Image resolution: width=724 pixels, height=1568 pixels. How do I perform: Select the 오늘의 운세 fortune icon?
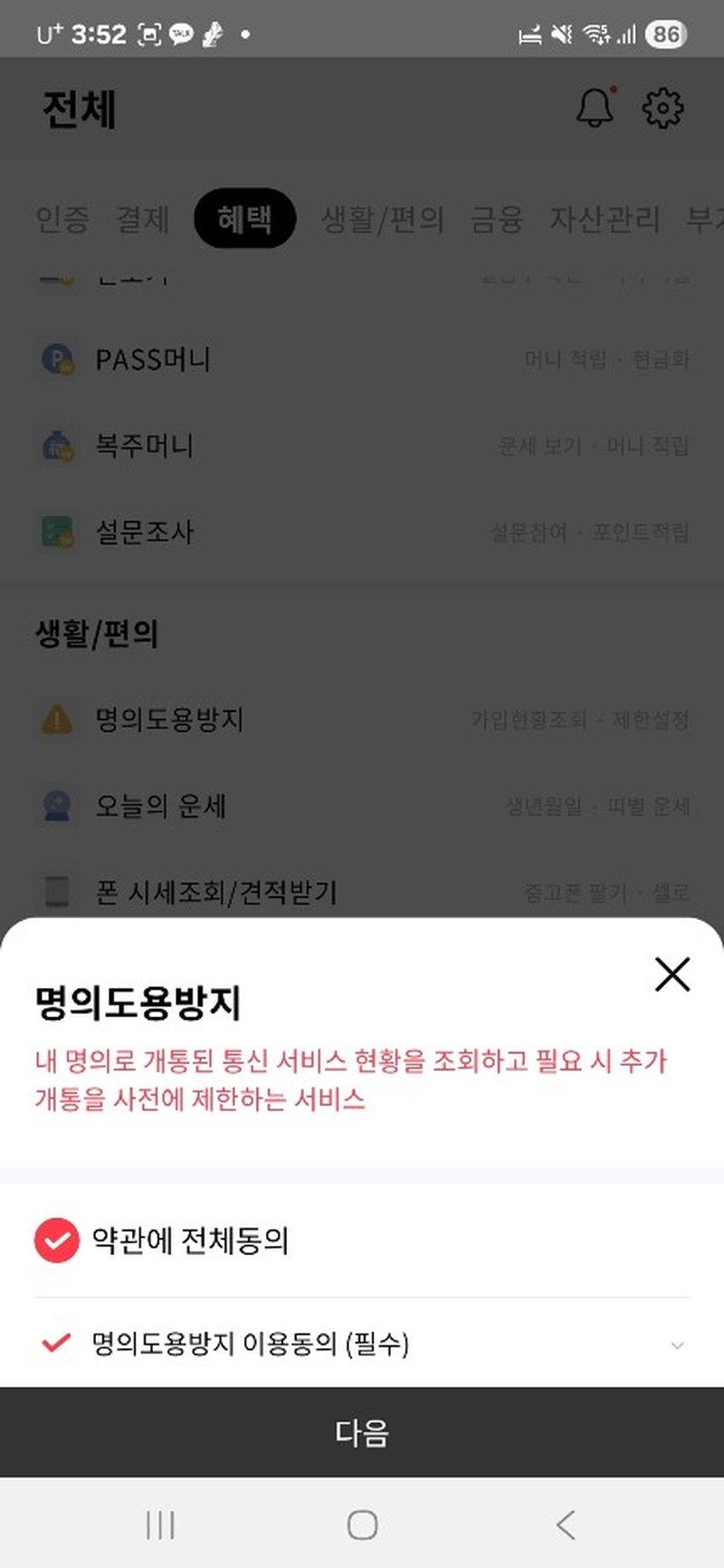click(57, 806)
